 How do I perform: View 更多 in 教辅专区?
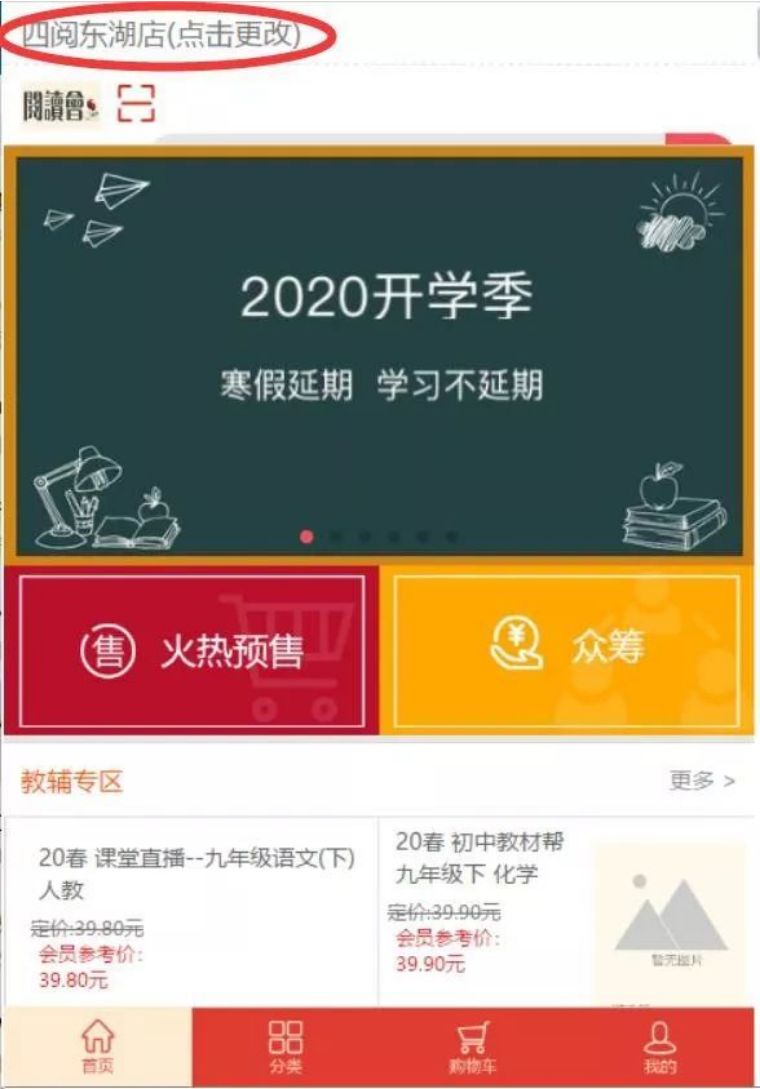702,781
